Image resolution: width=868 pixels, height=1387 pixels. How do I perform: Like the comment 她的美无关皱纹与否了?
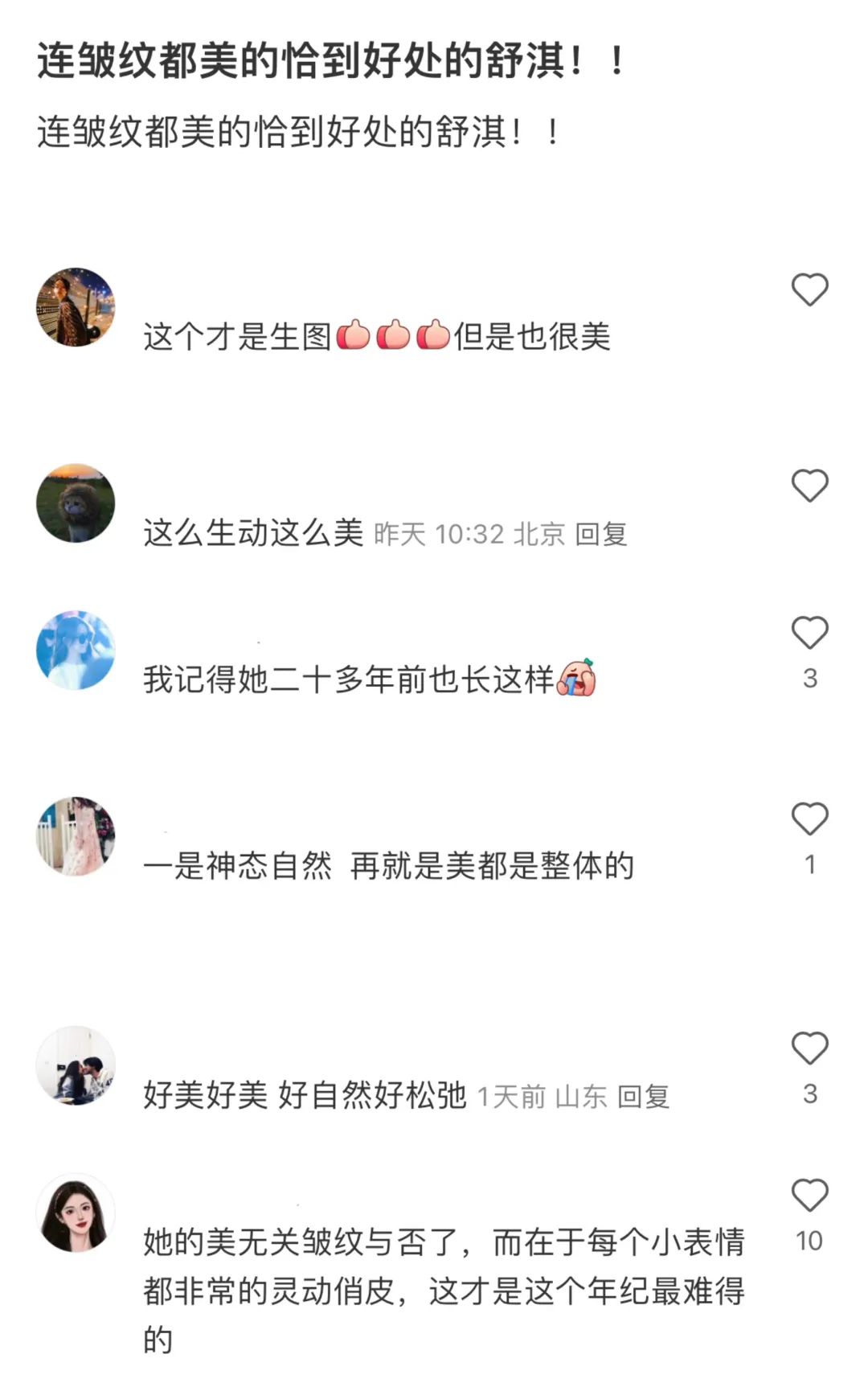[809, 1196]
